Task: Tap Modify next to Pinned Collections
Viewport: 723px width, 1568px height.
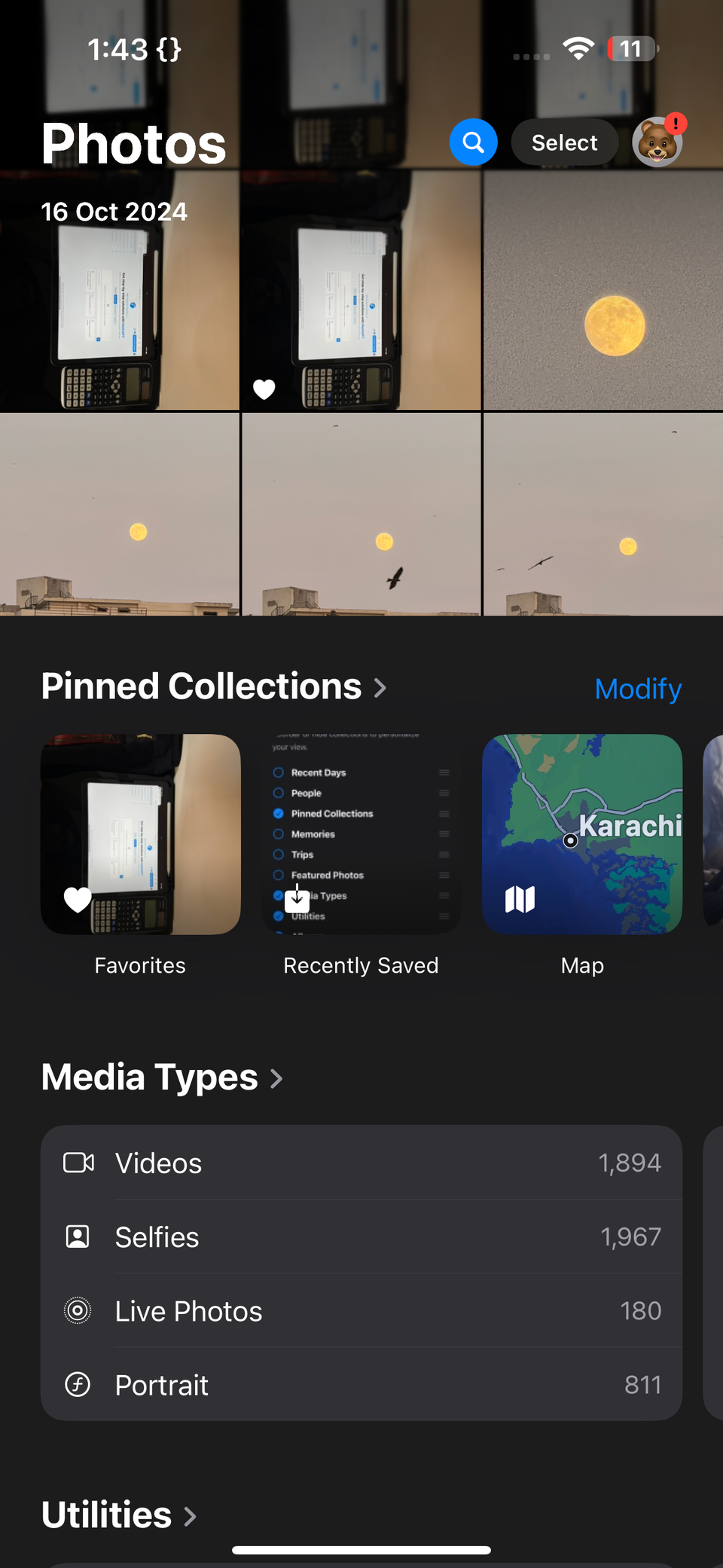Action: [638, 689]
